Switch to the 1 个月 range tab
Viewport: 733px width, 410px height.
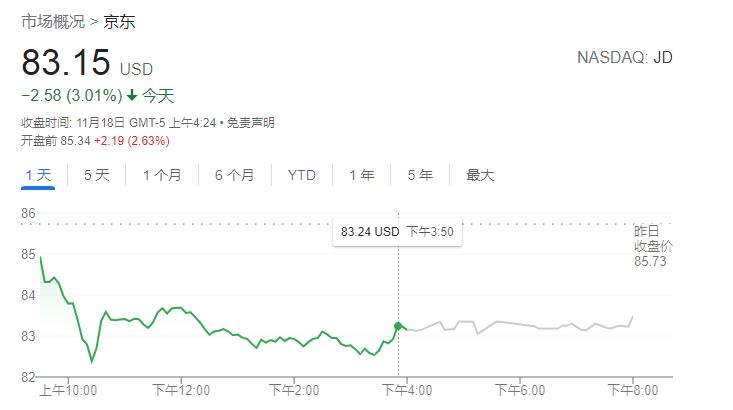pos(162,175)
